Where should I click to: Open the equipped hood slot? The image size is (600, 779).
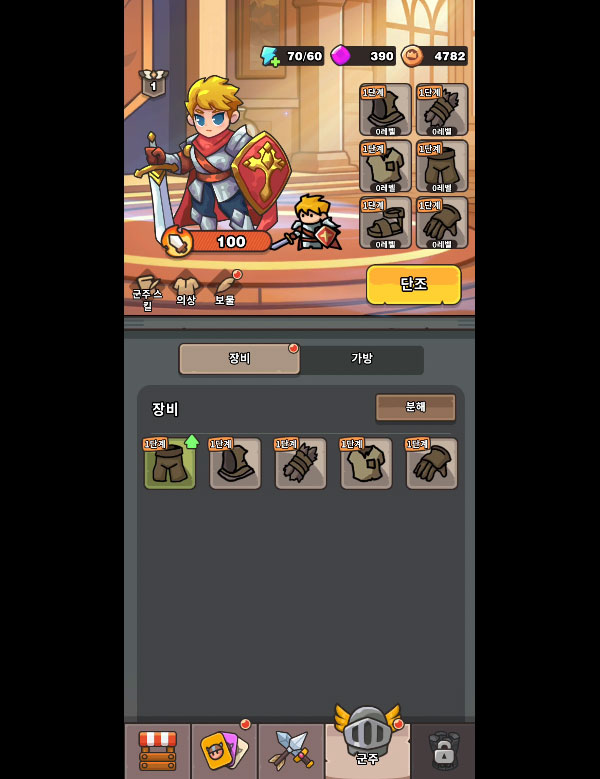coord(385,110)
